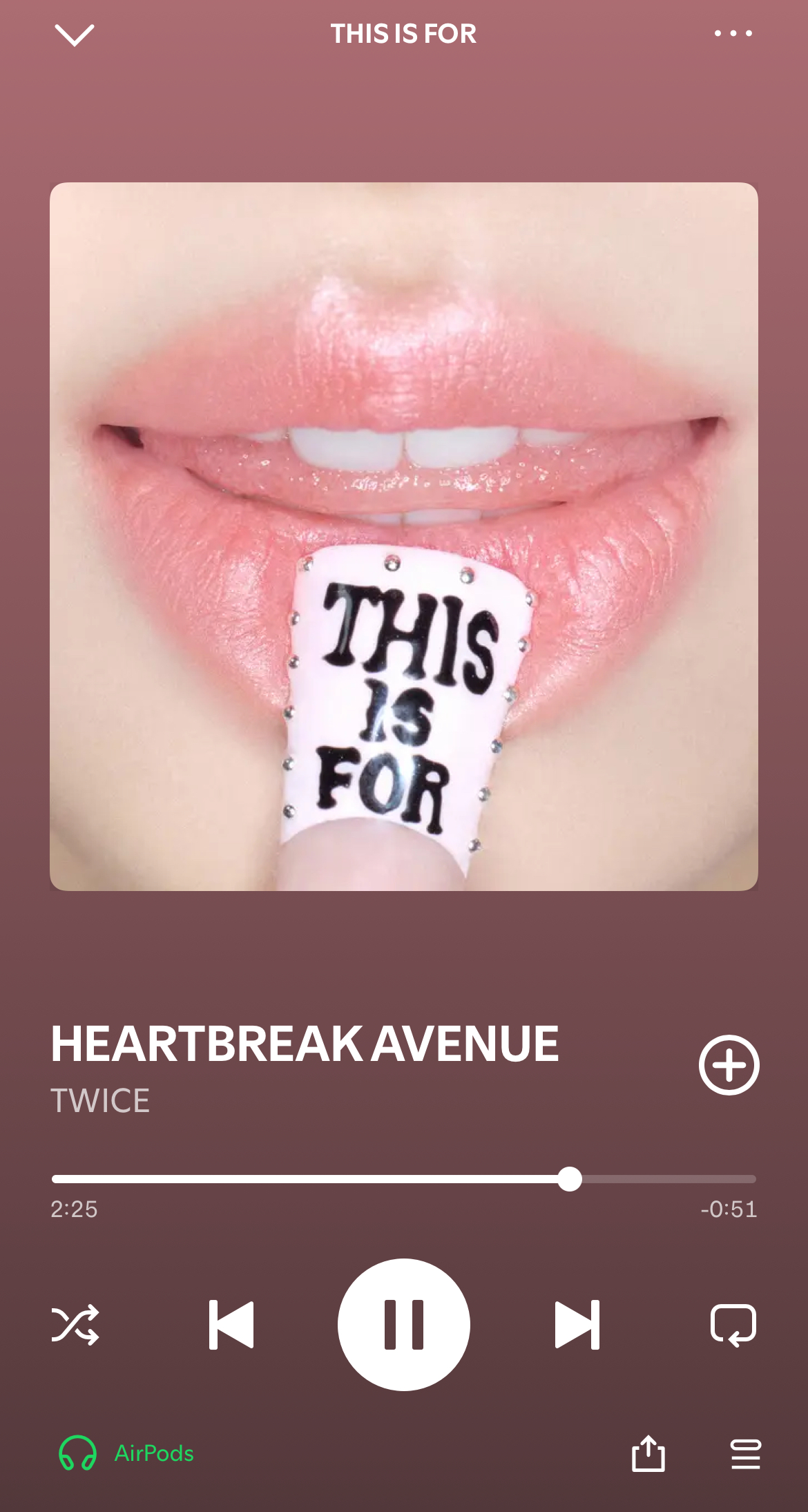Screen dimensions: 808x1512
Task: Tap the song progress bar knob
Action: click(x=570, y=1179)
